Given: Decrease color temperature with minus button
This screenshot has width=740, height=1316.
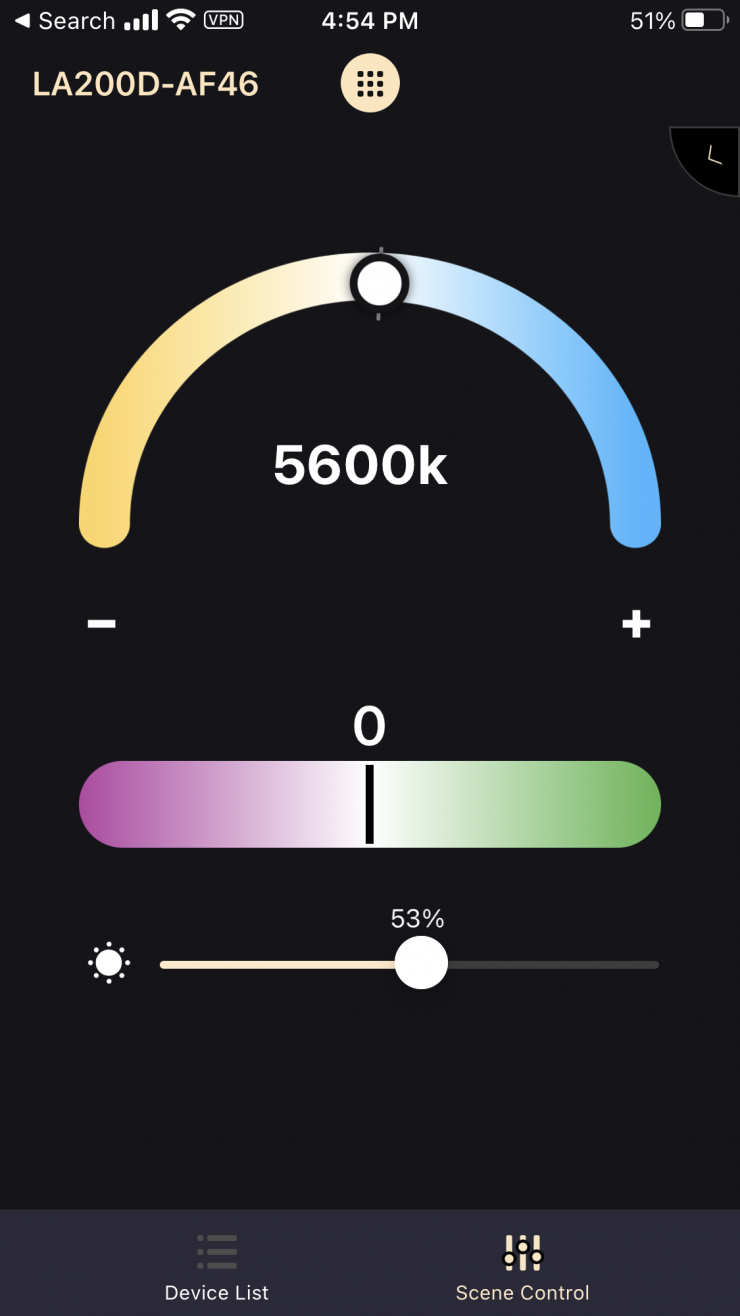Looking at the screenshot, I should click(101, 624).
